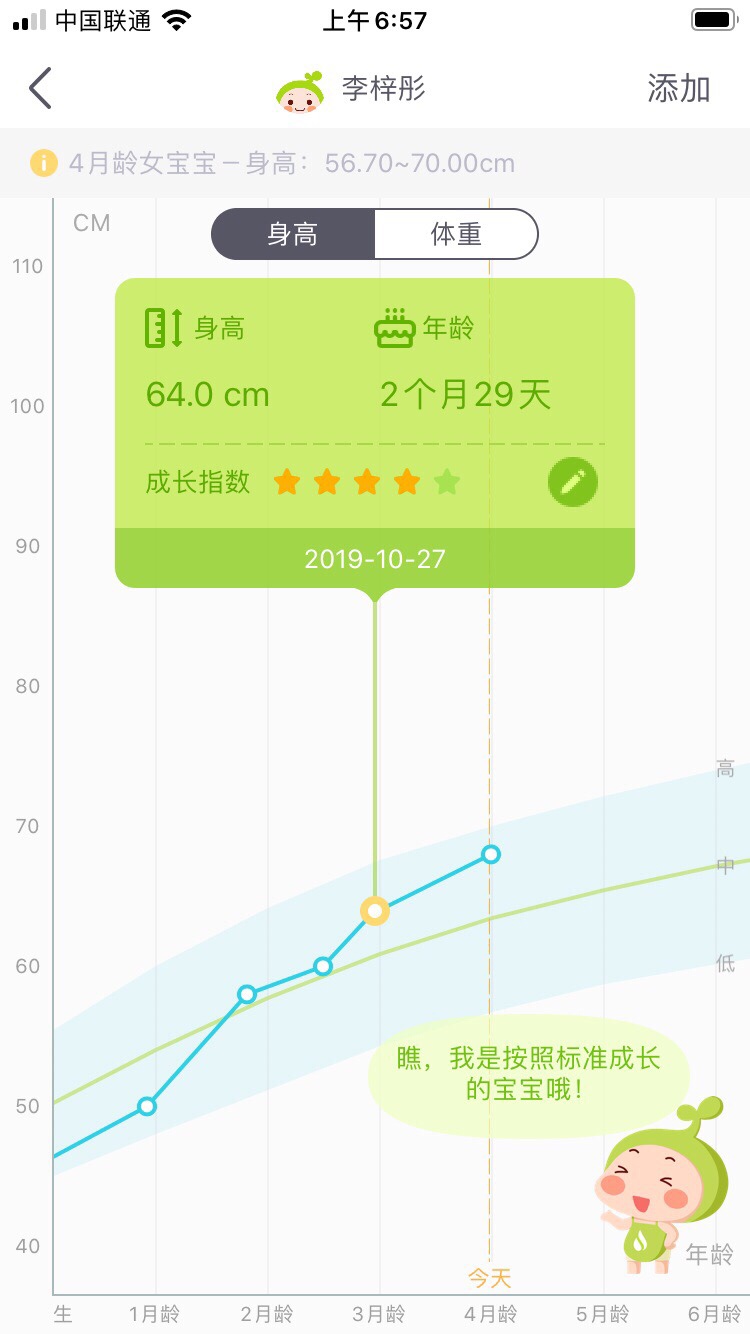The height and width of the screenshot is (1334, 750).
Task: Select the 身高 tab
Action: tap(293, 234)
